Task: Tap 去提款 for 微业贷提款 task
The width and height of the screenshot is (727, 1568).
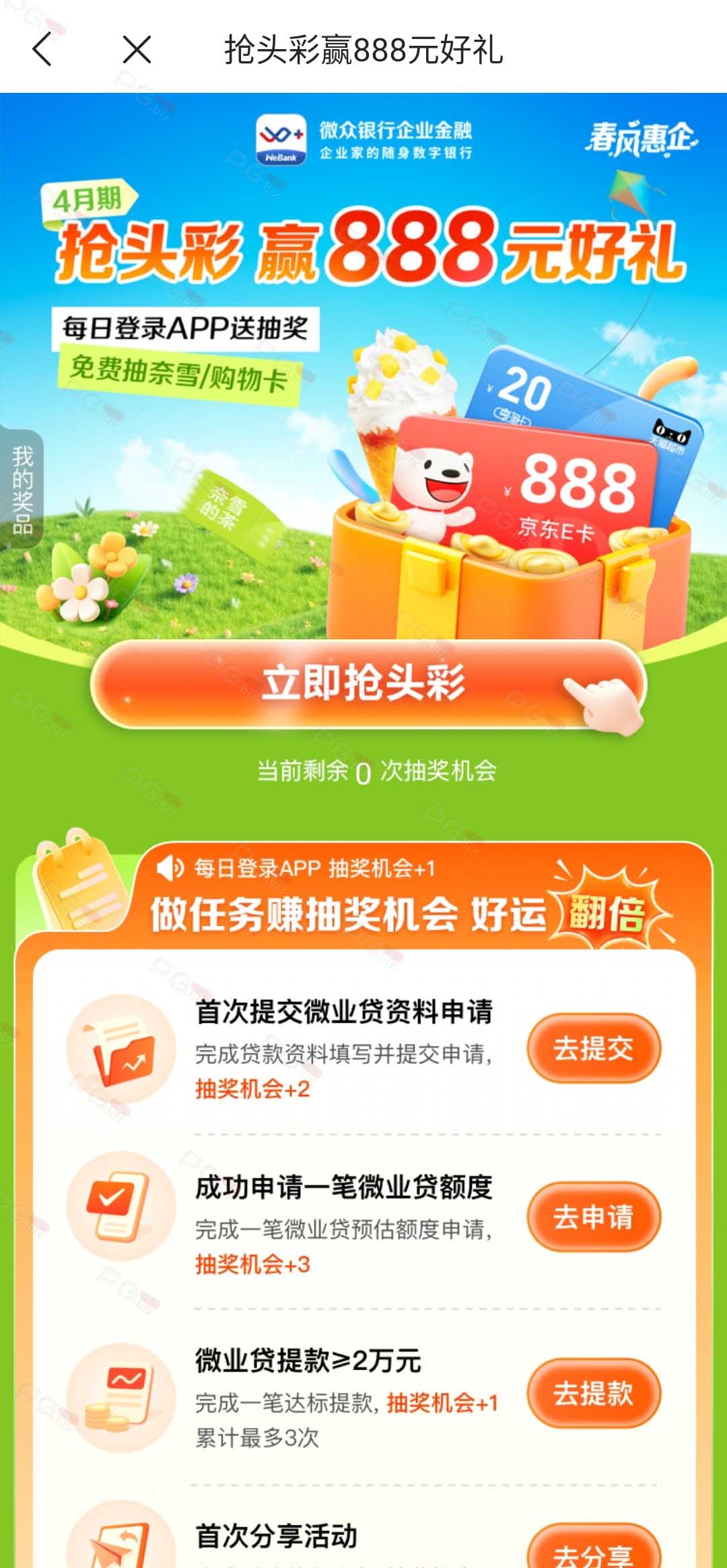Action: pos(594,1392)
